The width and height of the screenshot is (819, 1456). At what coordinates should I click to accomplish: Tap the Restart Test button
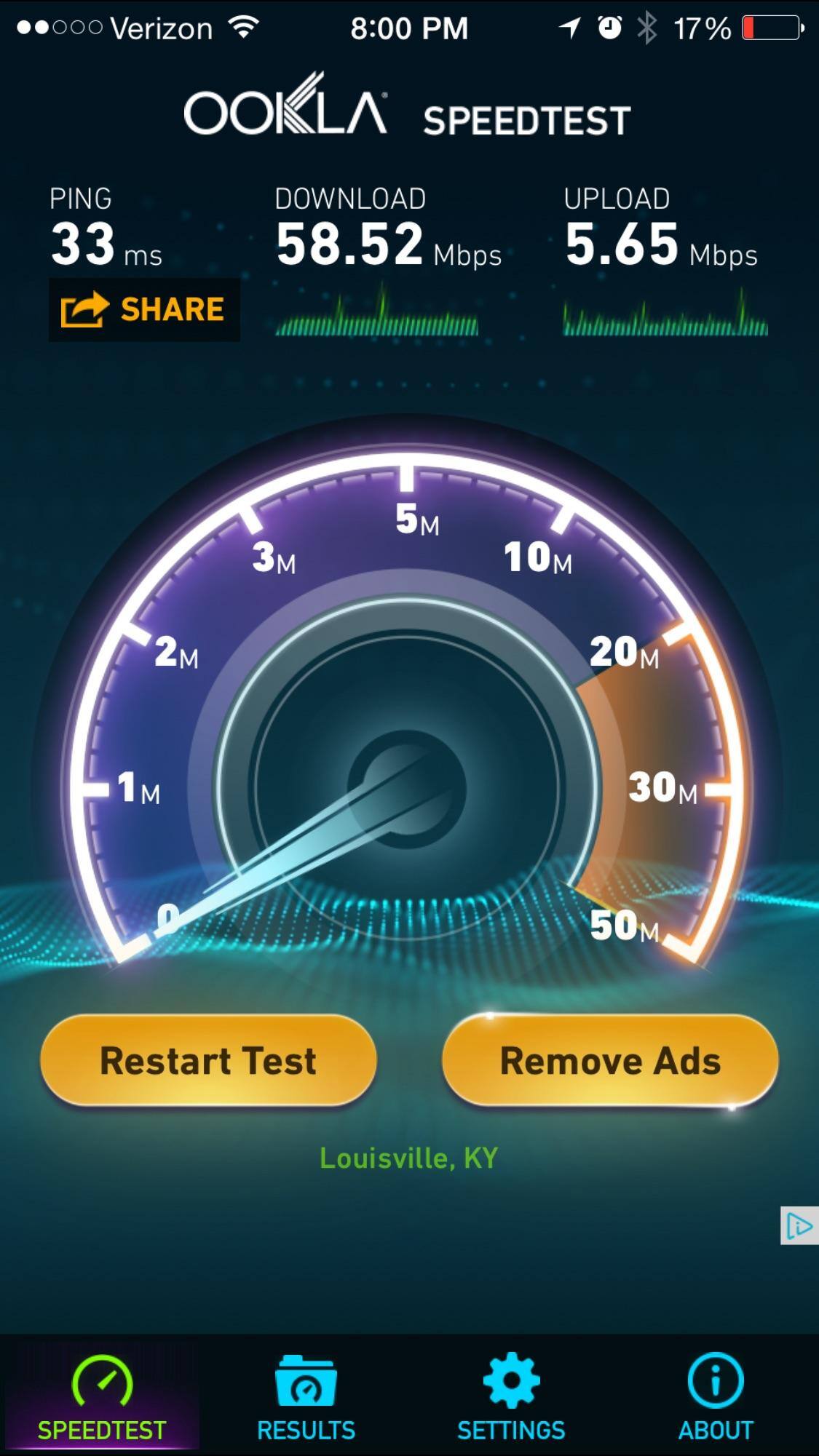[208, 1061]
